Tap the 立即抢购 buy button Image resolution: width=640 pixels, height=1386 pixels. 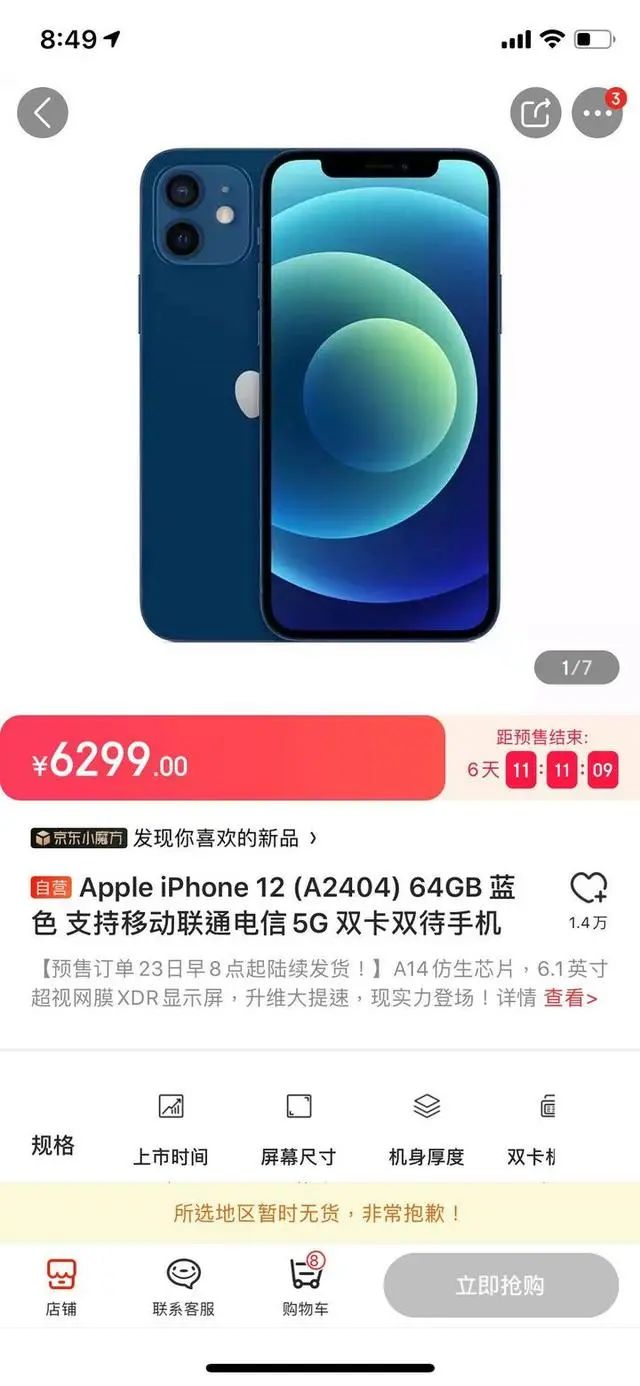[x=500, y=1285]
